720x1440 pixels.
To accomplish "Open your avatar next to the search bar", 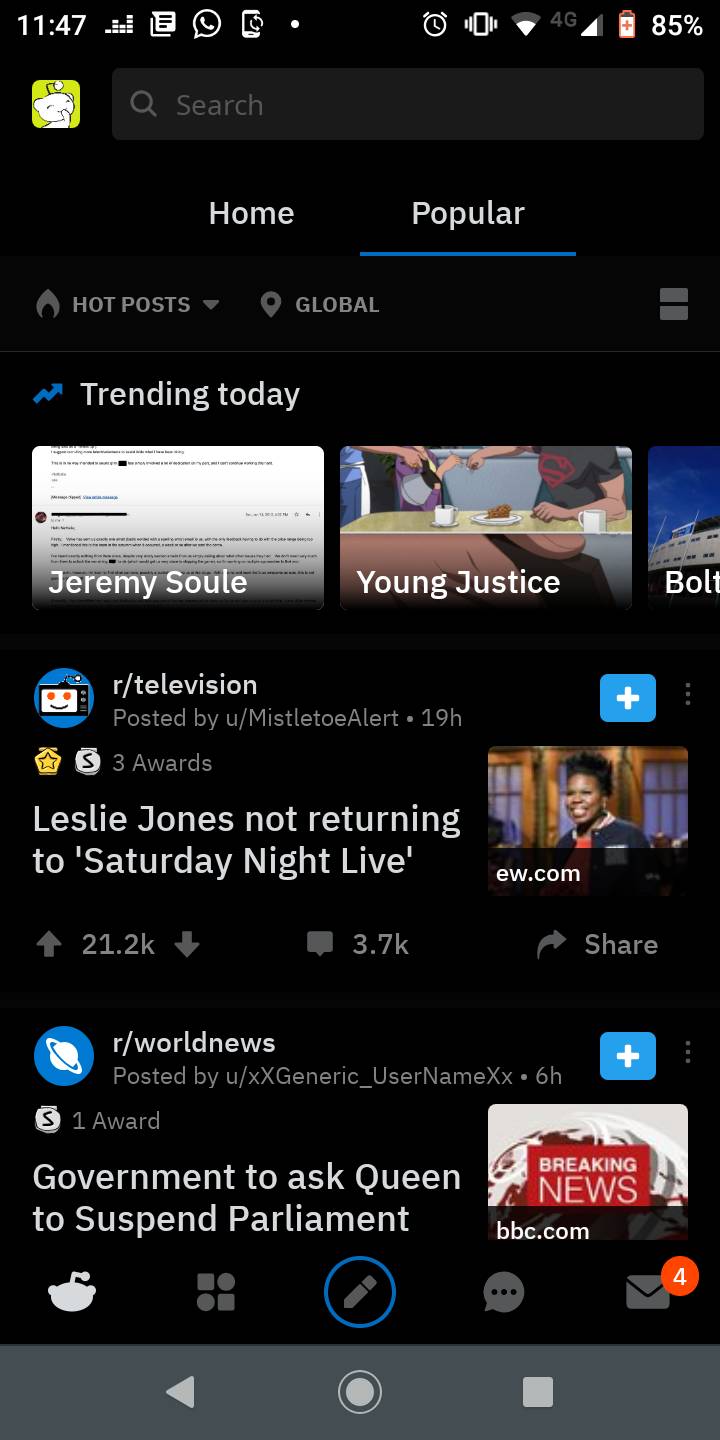I will (56, 104).
